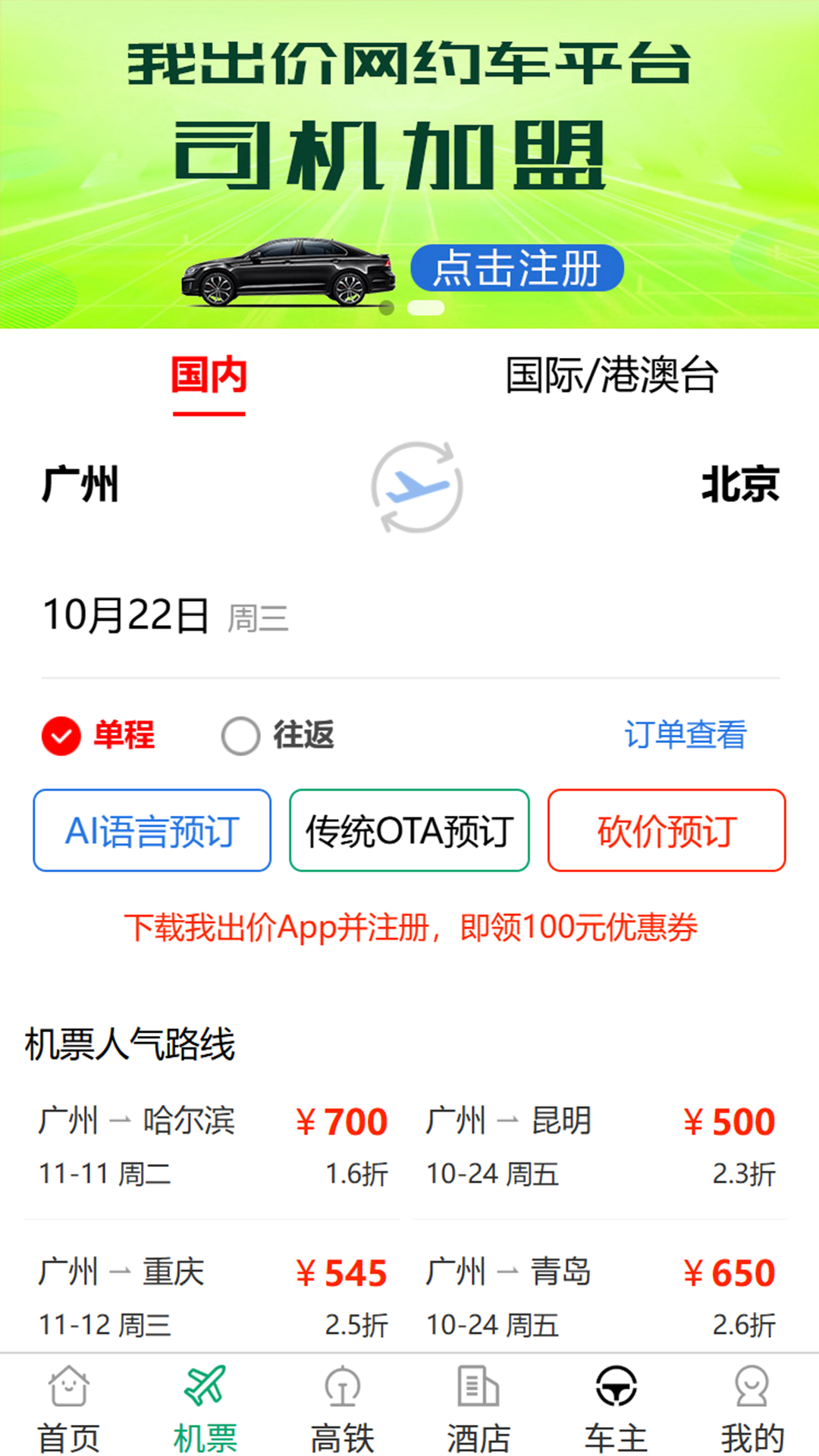Tap 传统OTA预订 button
Viewport: 819px width, 1456px height.
(x=409, y=831)
